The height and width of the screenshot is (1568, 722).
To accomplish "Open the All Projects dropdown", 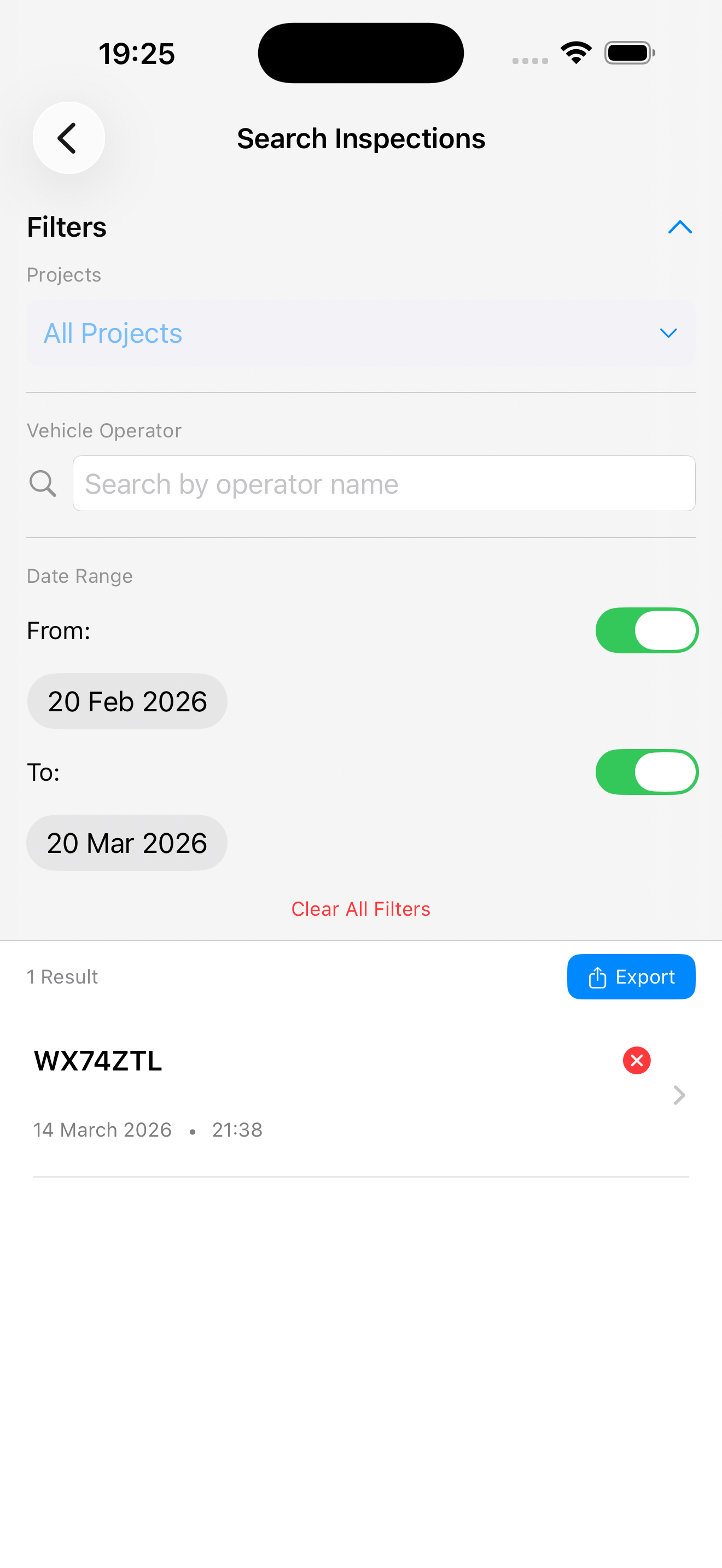I will [x=360, y=332].
